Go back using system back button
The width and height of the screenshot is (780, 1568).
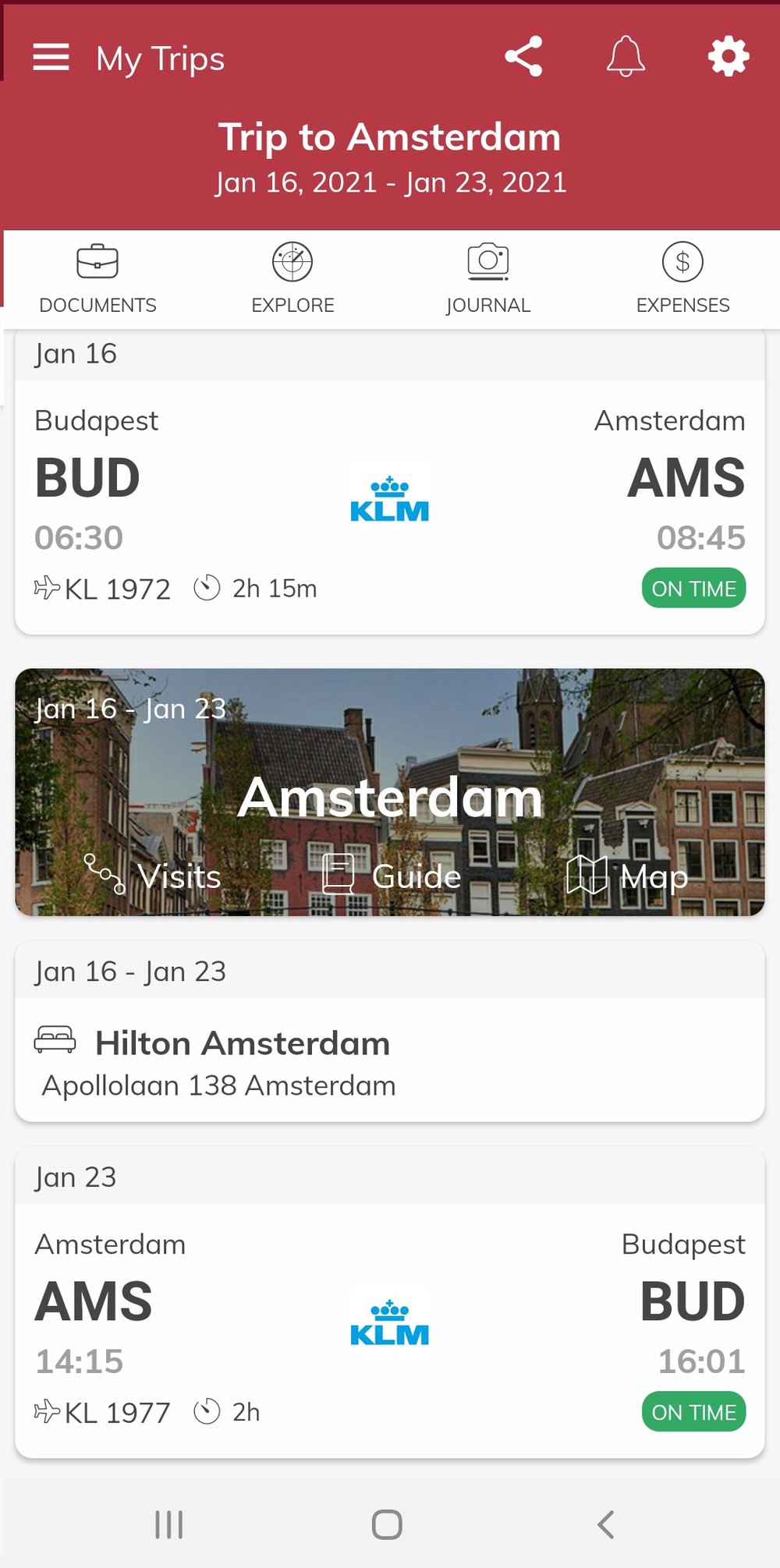coord(606,1524)
